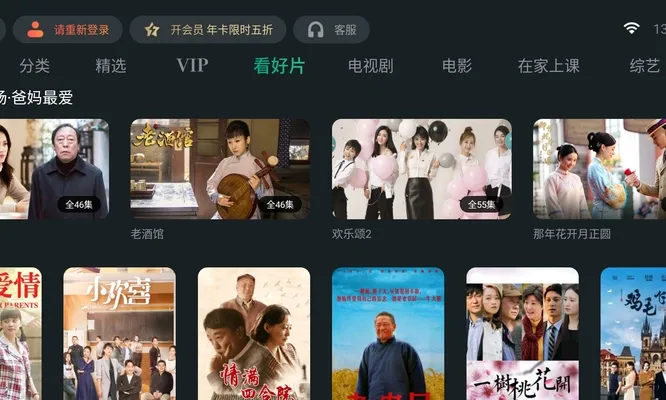
Task: Open the 老酒馆 series card
Action: click(220, 169)
